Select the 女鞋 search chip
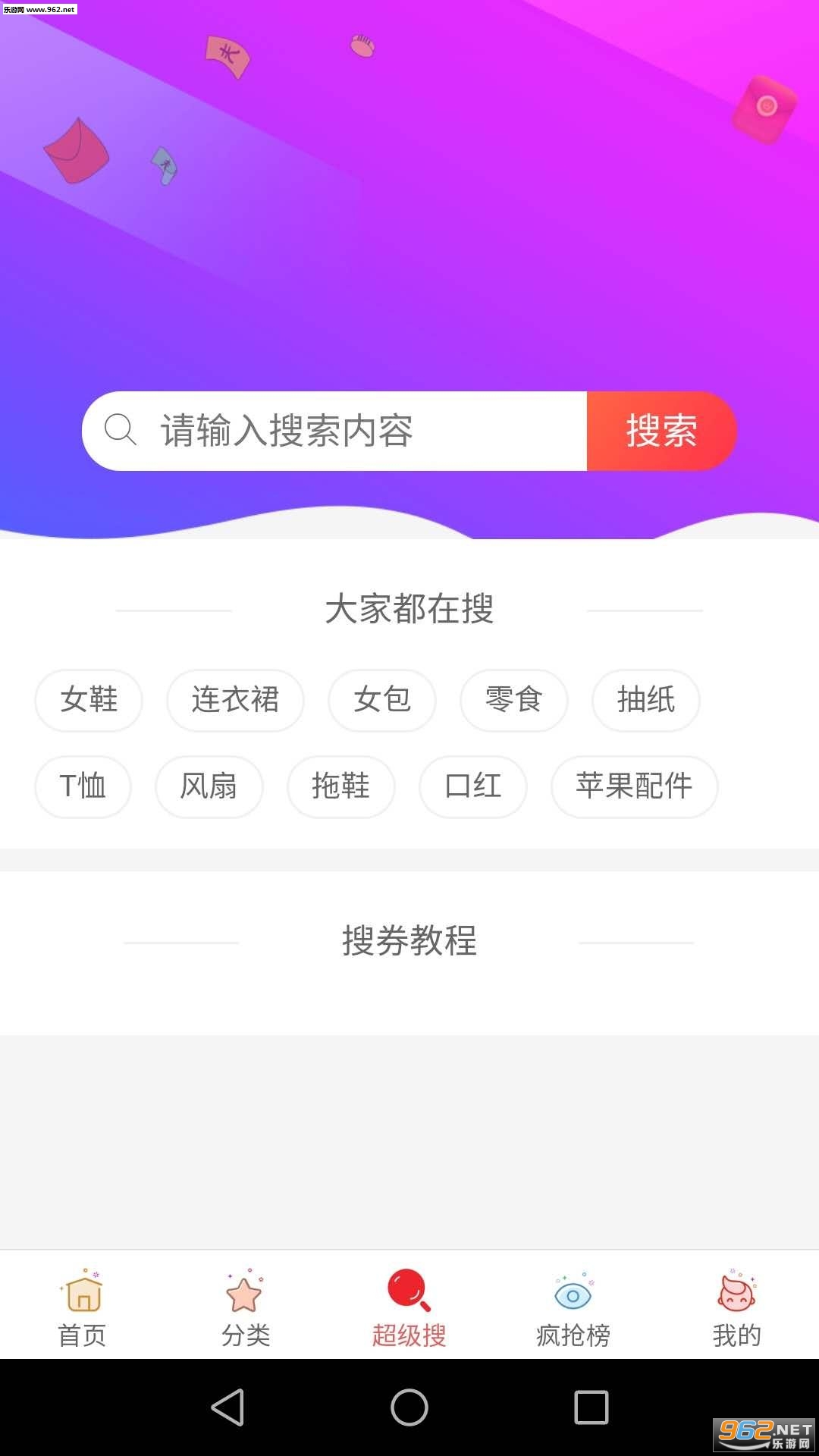This screenshot has width=819, height=1456. coord(89,700)
